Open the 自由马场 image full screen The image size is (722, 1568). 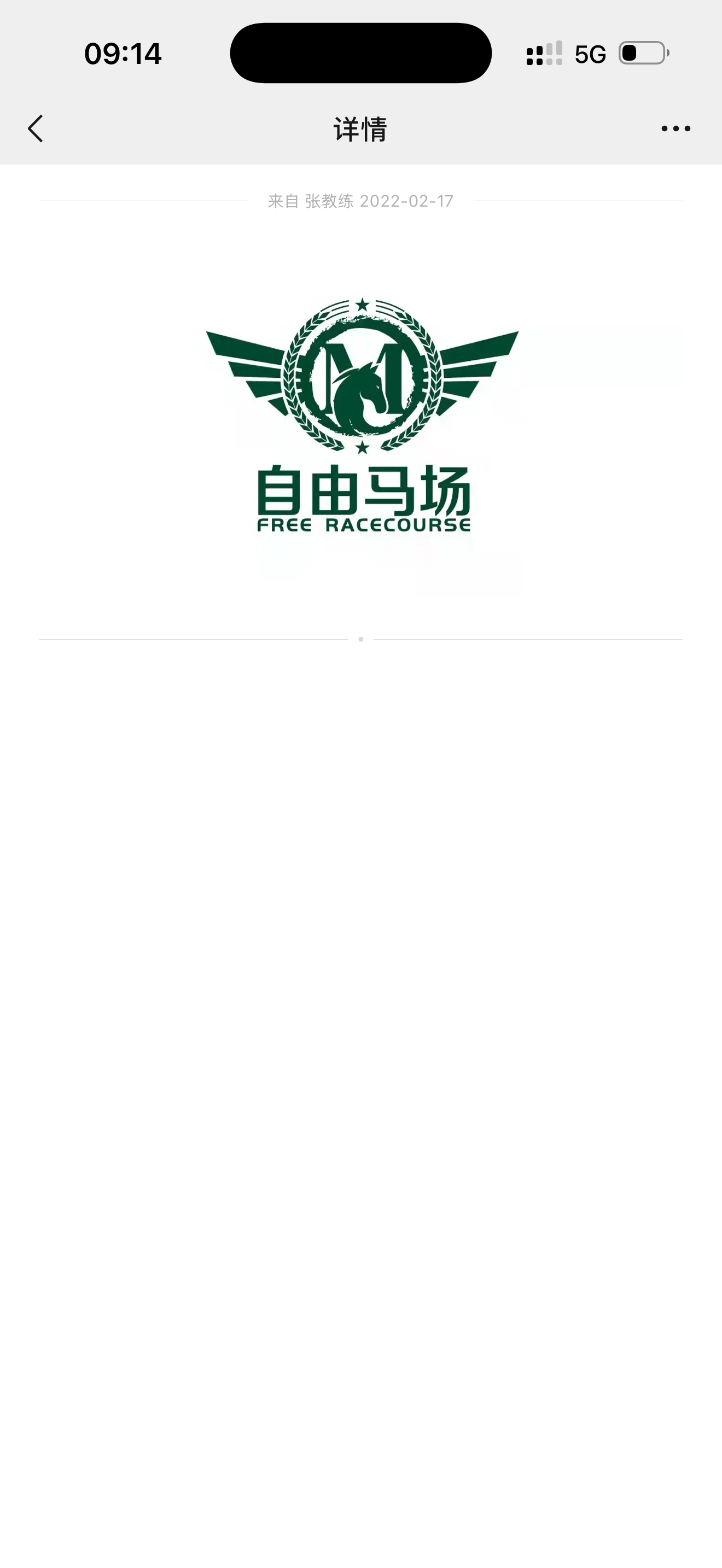[362, 420]
